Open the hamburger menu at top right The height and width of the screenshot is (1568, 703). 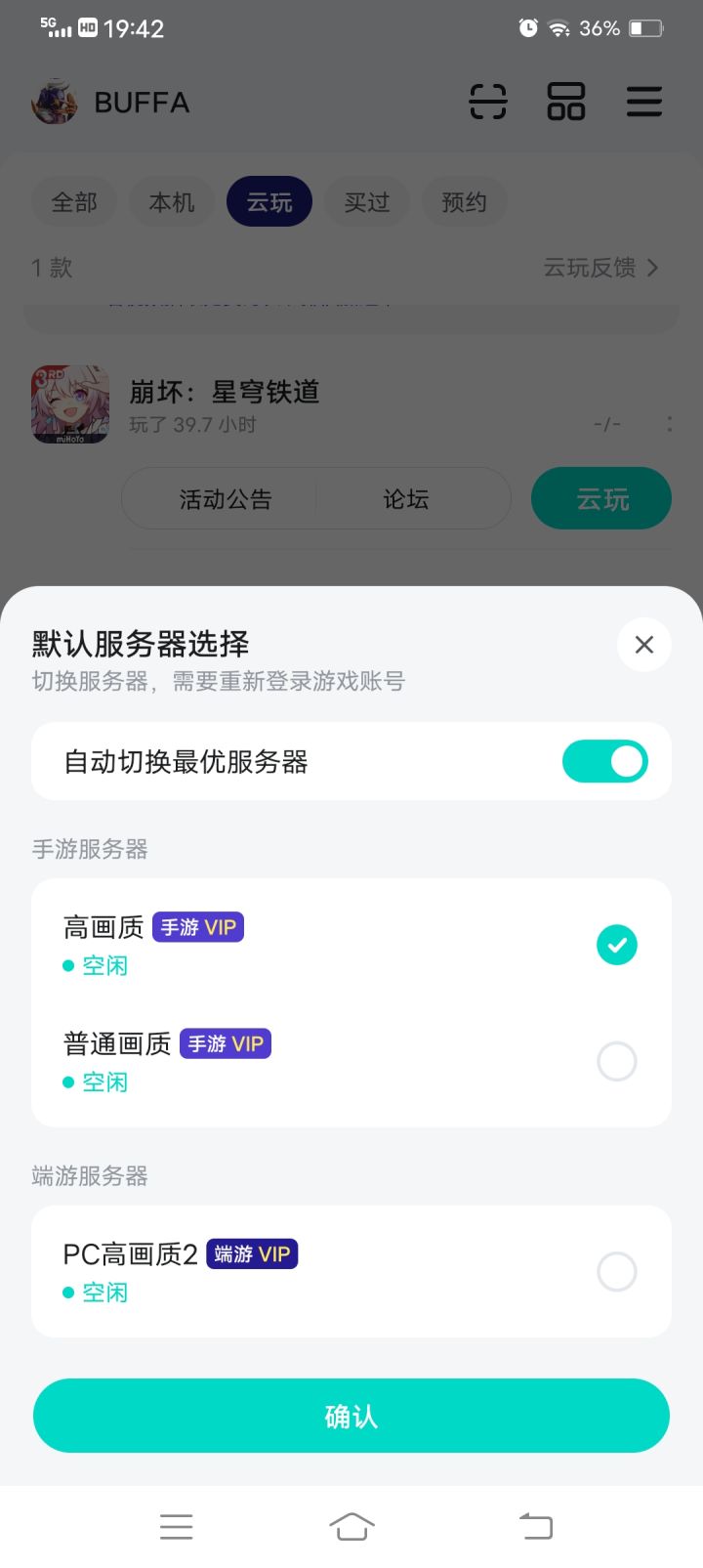(x=643, y=102)
